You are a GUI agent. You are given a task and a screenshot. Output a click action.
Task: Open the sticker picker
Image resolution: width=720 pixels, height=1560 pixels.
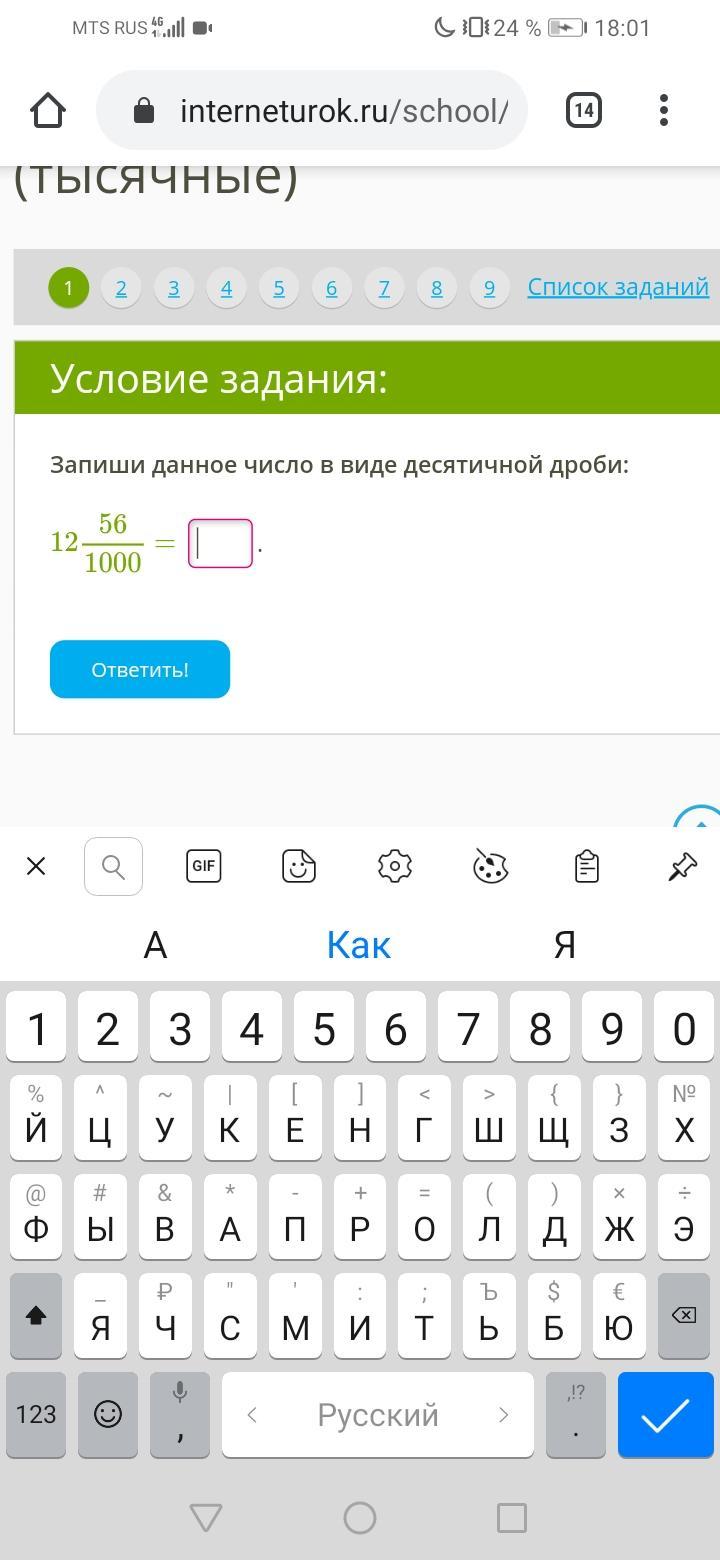pos(299,866)
